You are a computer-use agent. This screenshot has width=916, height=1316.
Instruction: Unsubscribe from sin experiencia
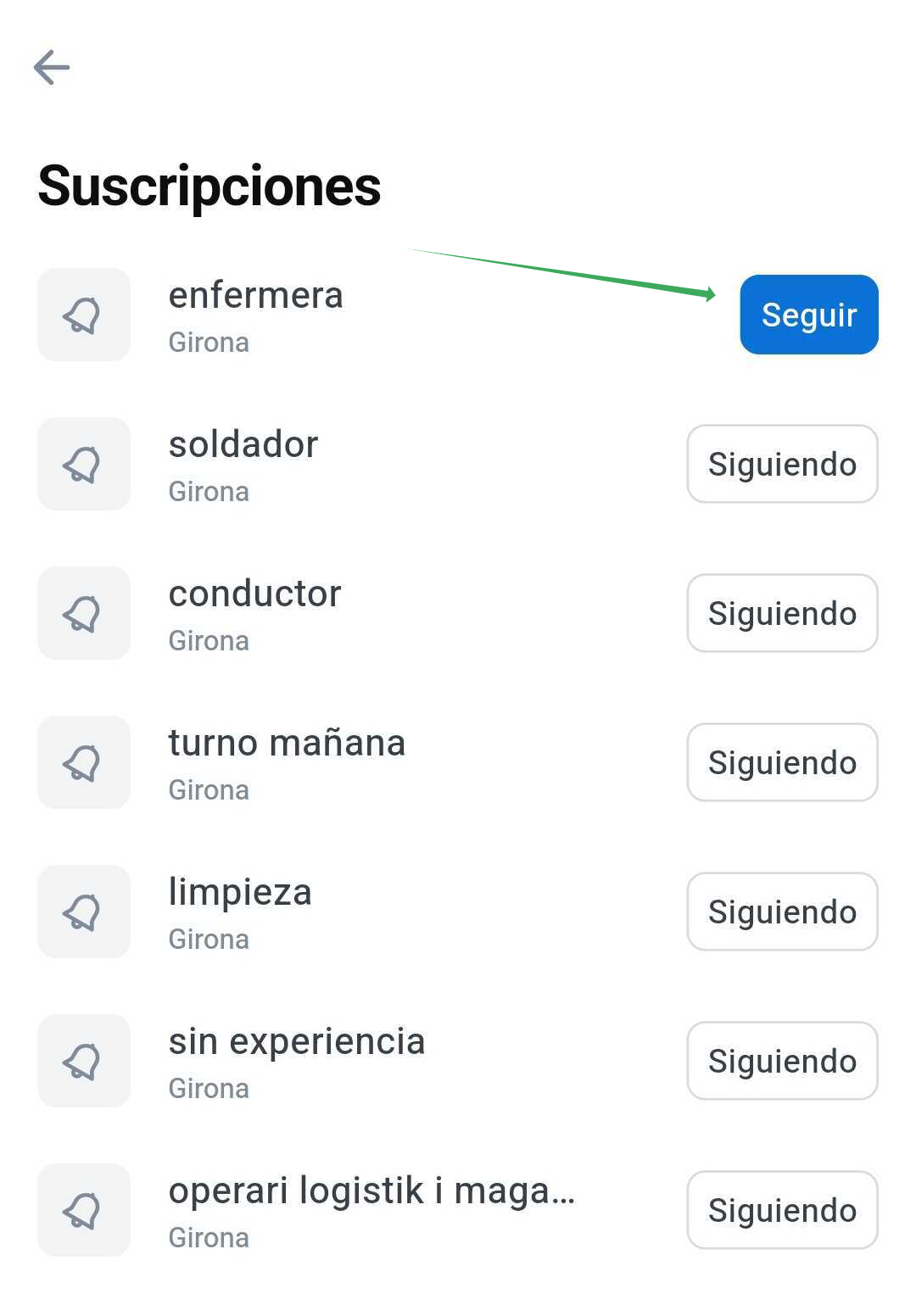(781, 1061)
